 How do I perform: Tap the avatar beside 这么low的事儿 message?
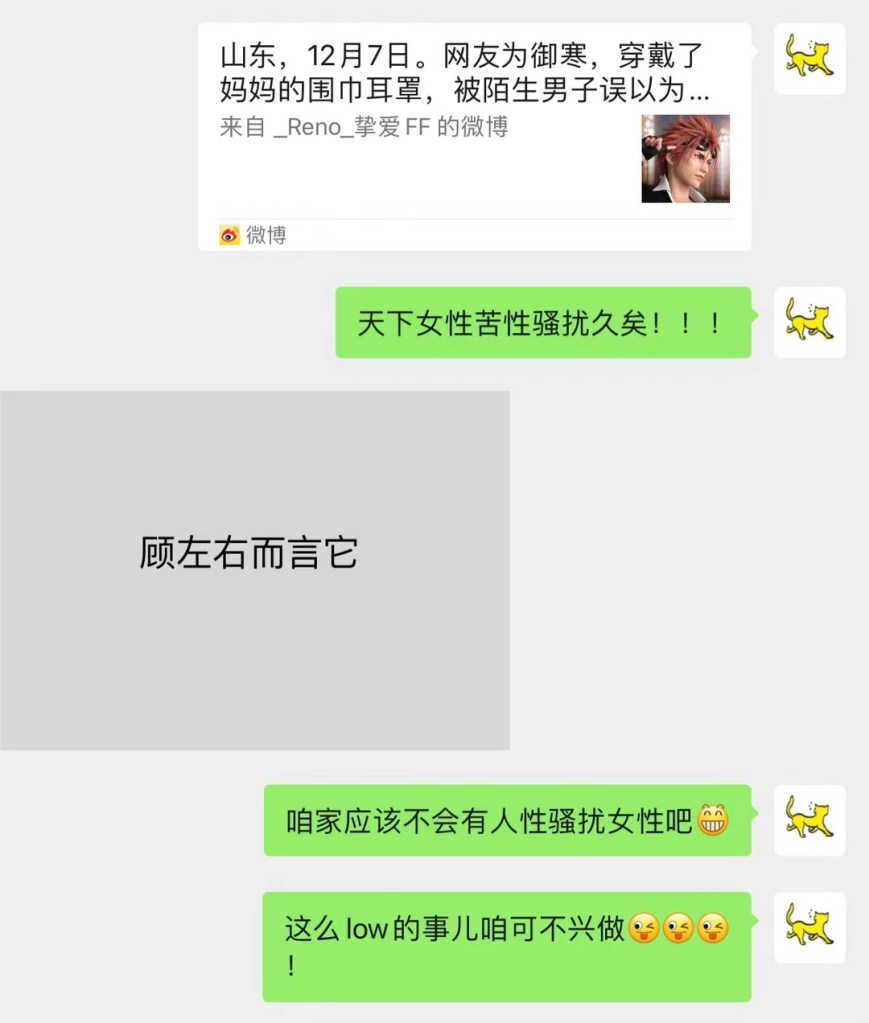pyautogui.click(x=809, y=927)
